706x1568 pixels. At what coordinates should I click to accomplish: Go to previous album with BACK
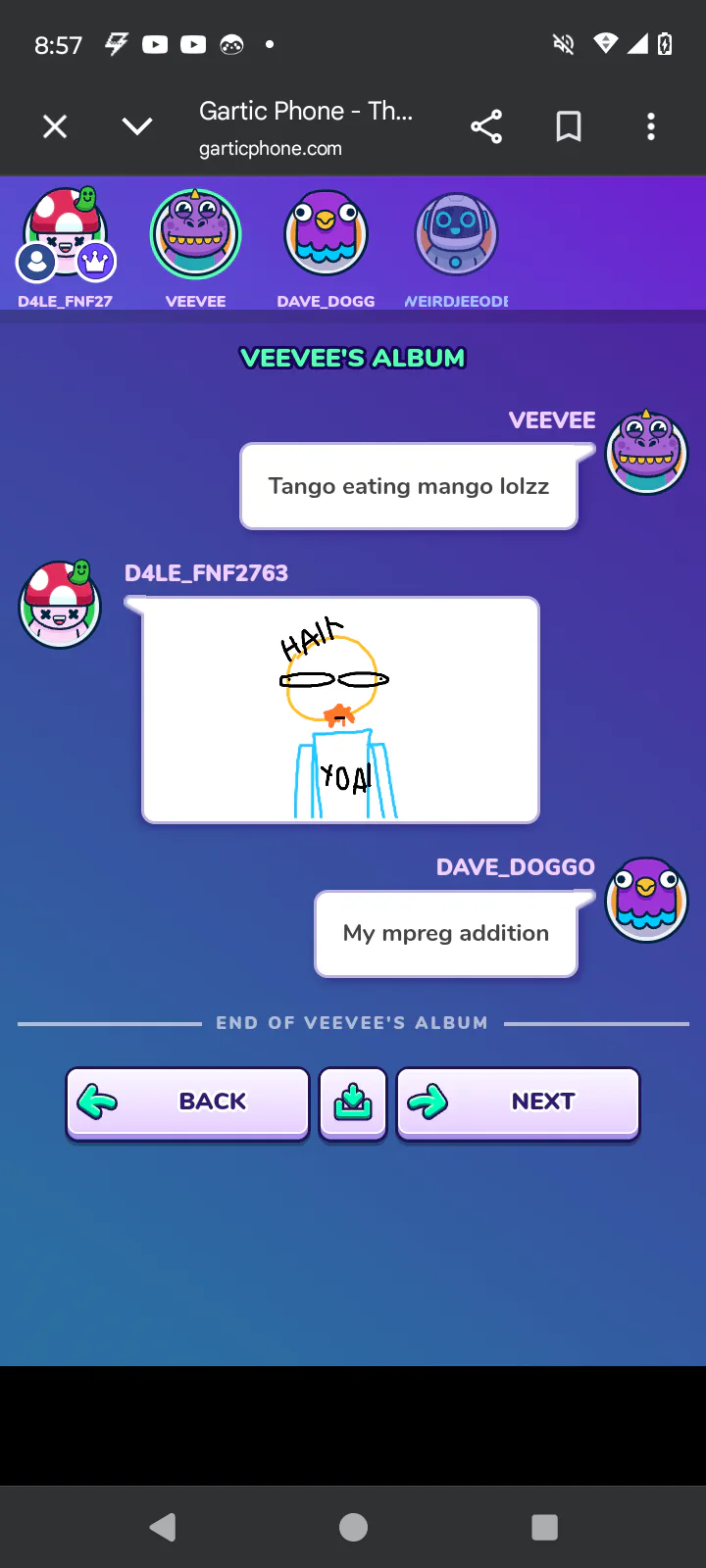(187, 1102)
